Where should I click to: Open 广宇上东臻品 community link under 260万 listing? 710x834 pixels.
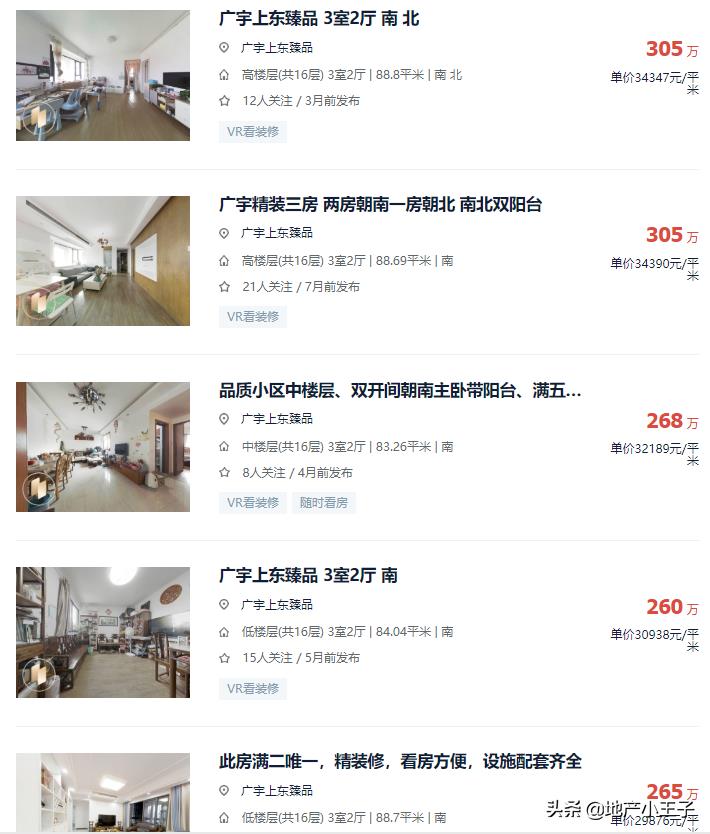[277, 605]
